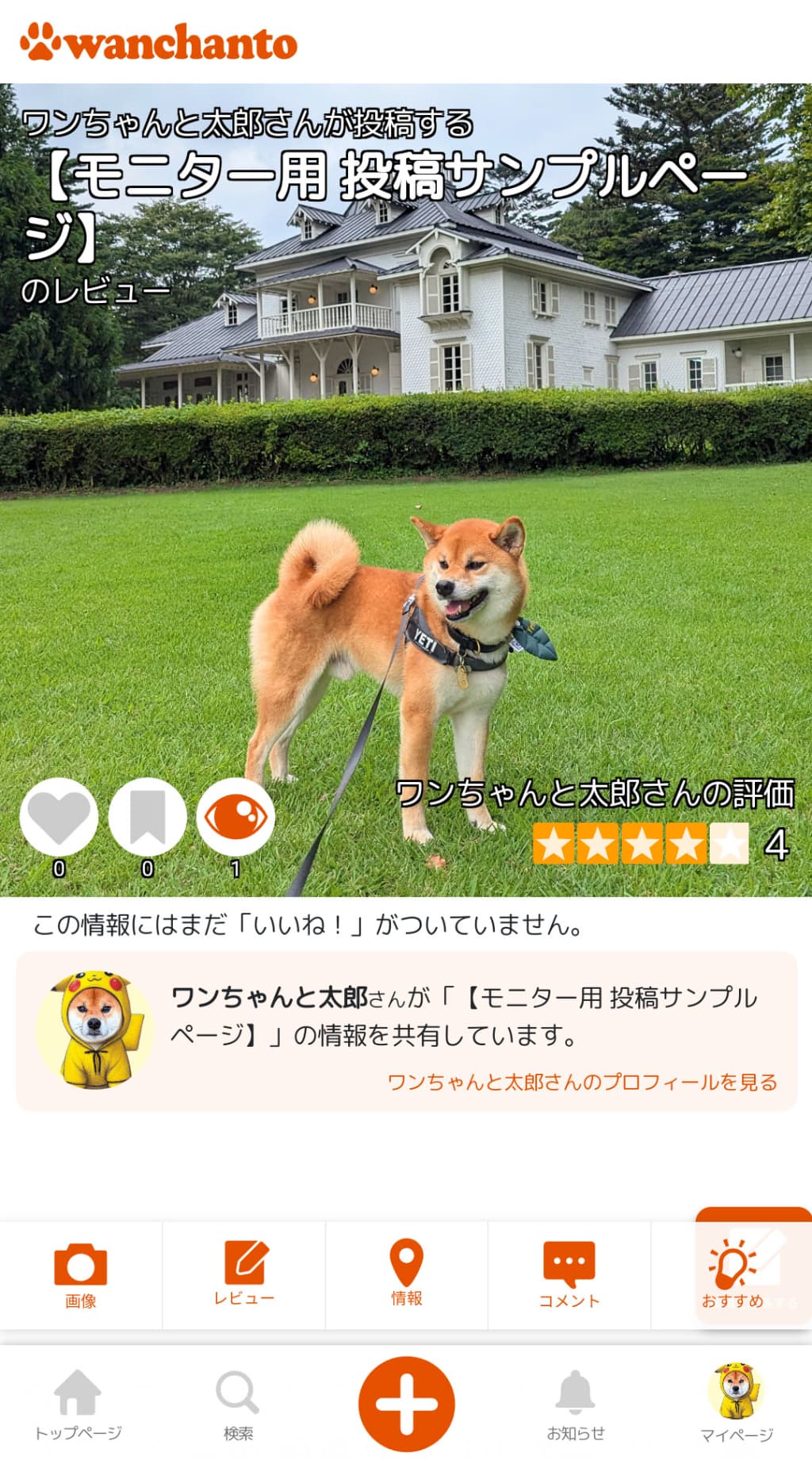Tap the wanchanto logo to go home
The image size is (812, 1464).
tap(159, 41)
